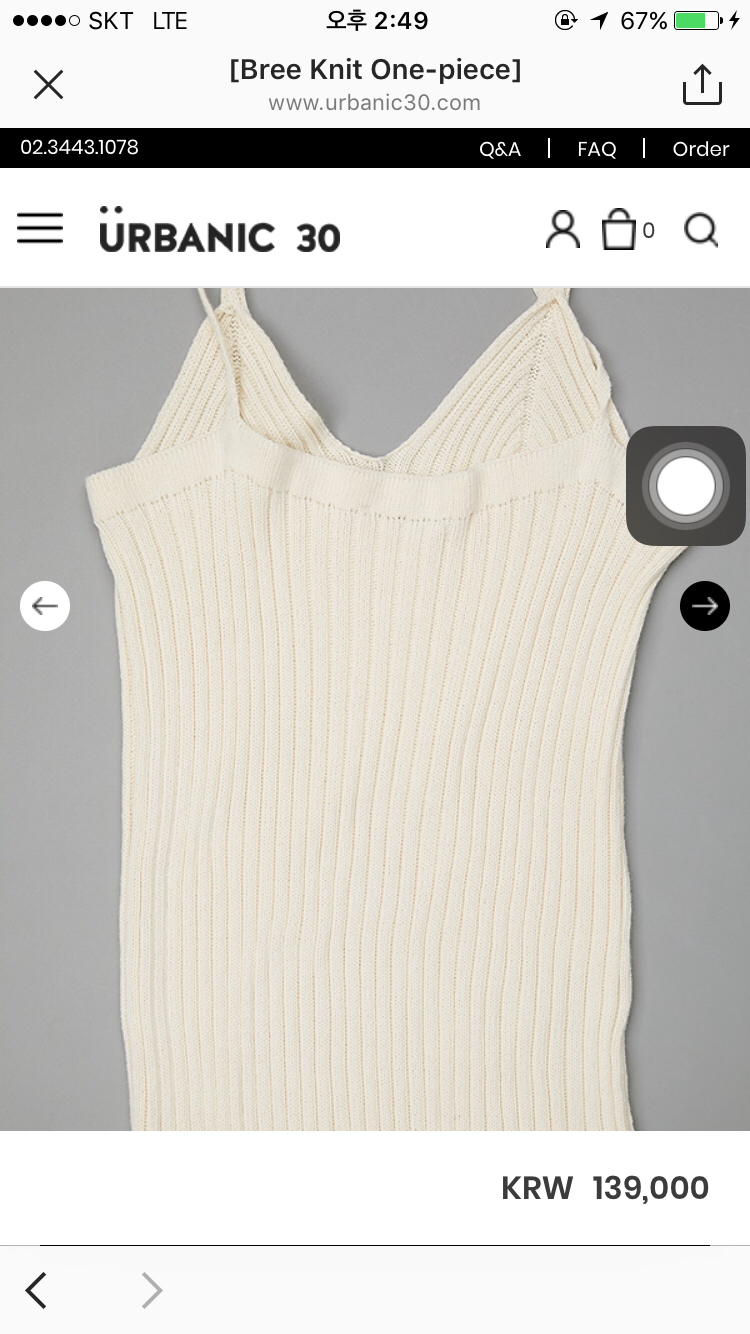
Task: Open the Q&A section
Action: (x=499, y=149)
